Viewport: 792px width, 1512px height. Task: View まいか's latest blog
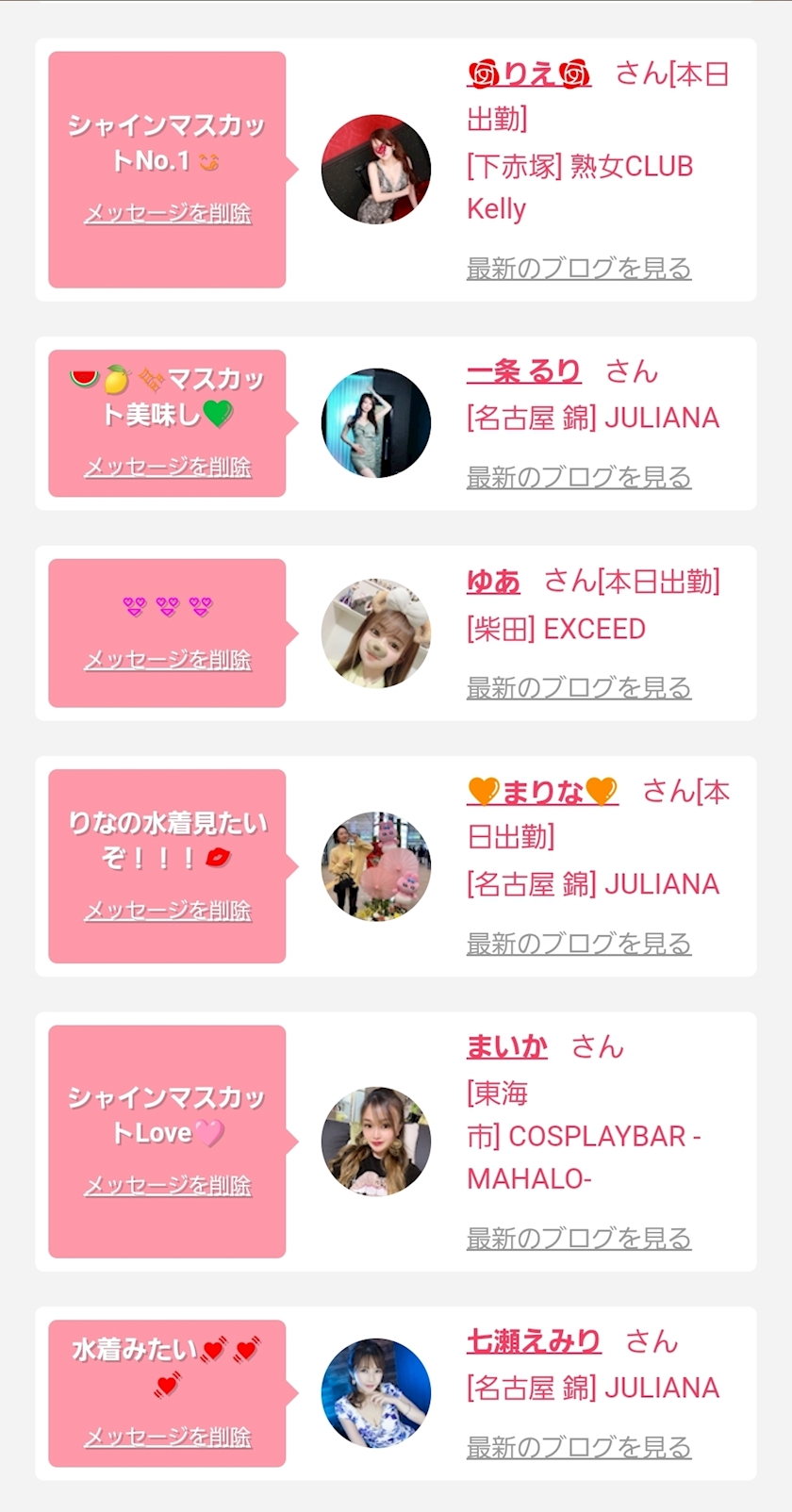click(x=579, y=1239)
